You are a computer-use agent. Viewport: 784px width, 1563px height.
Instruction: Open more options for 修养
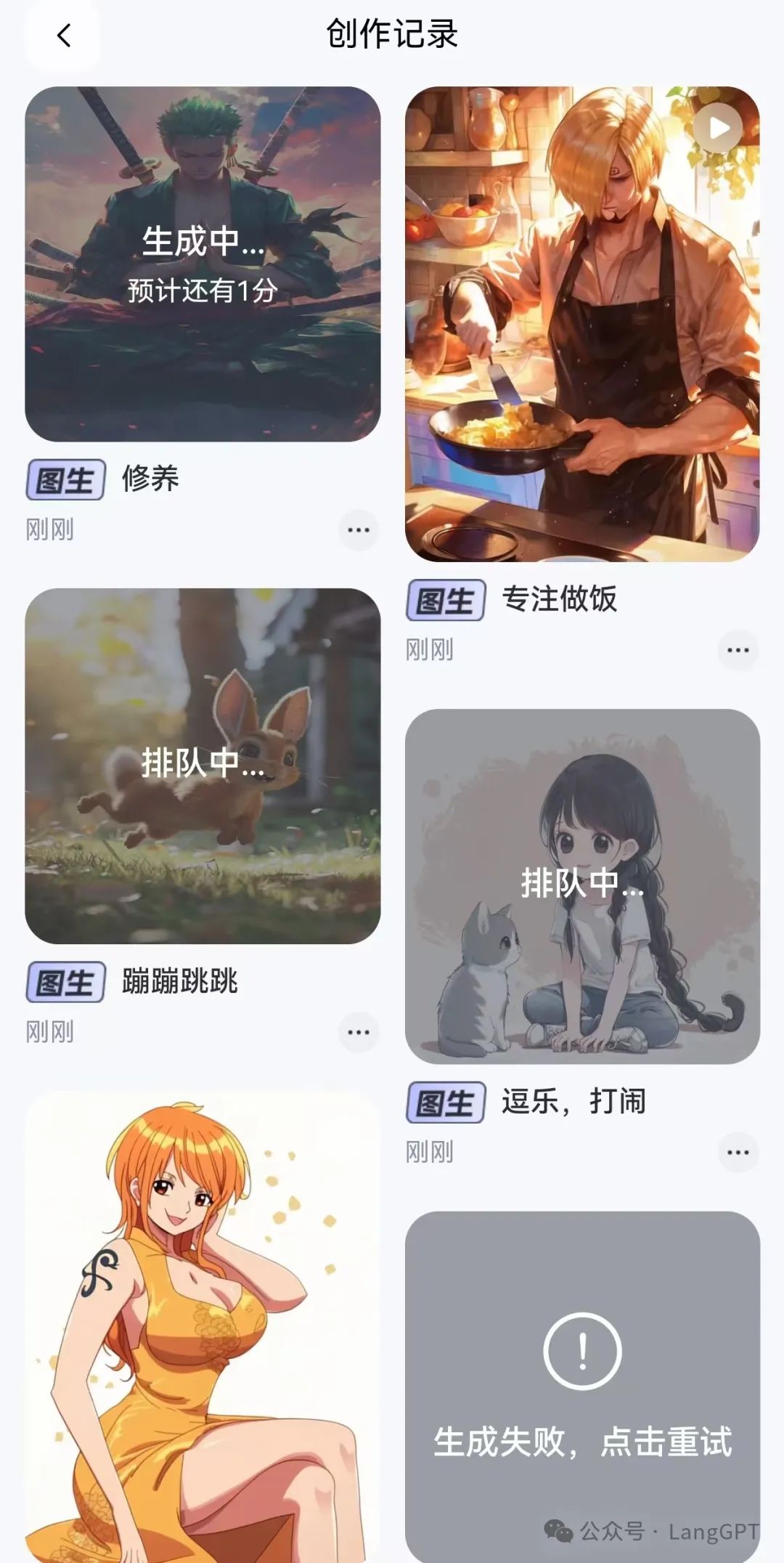[x=359, y=530]
